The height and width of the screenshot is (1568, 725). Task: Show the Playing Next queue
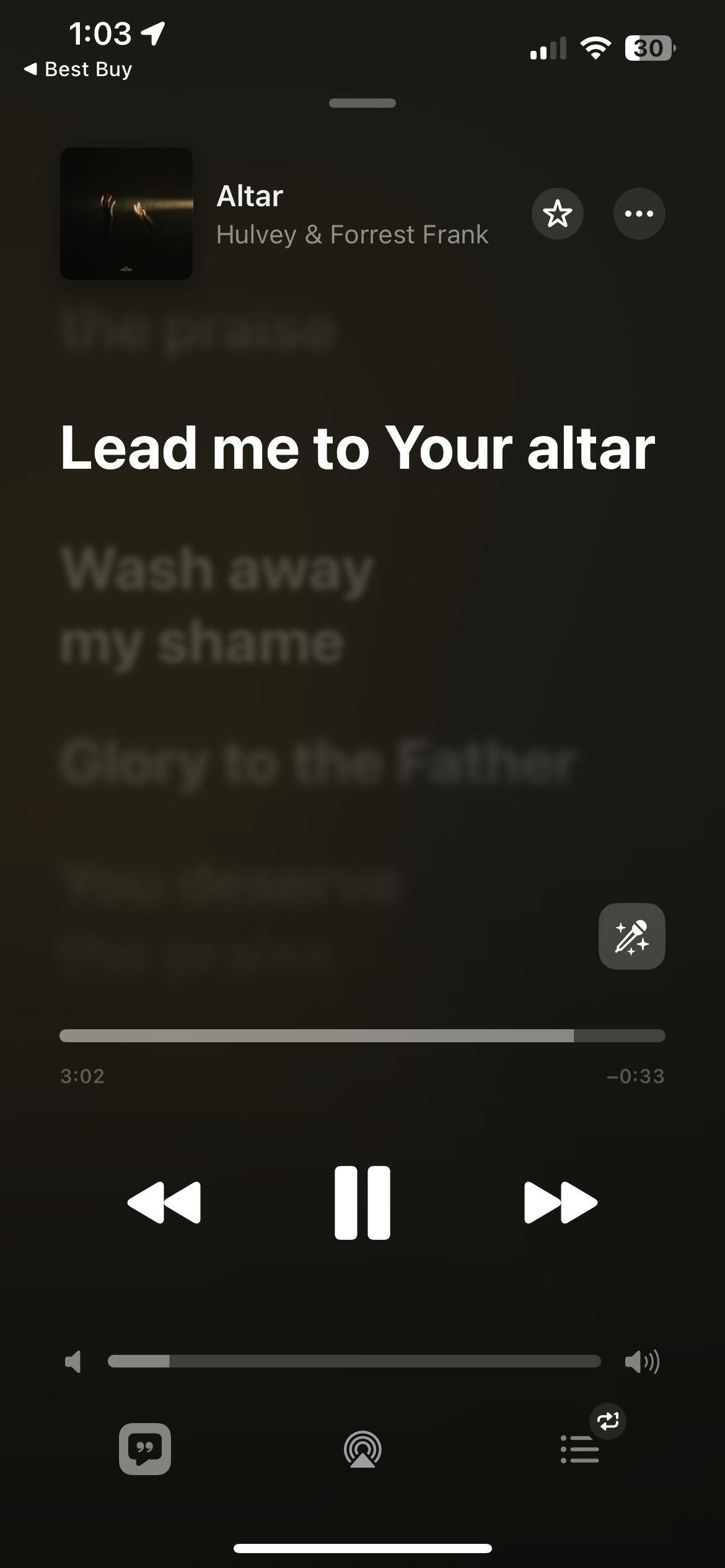pyautogui.click(x=580, y=1449)
